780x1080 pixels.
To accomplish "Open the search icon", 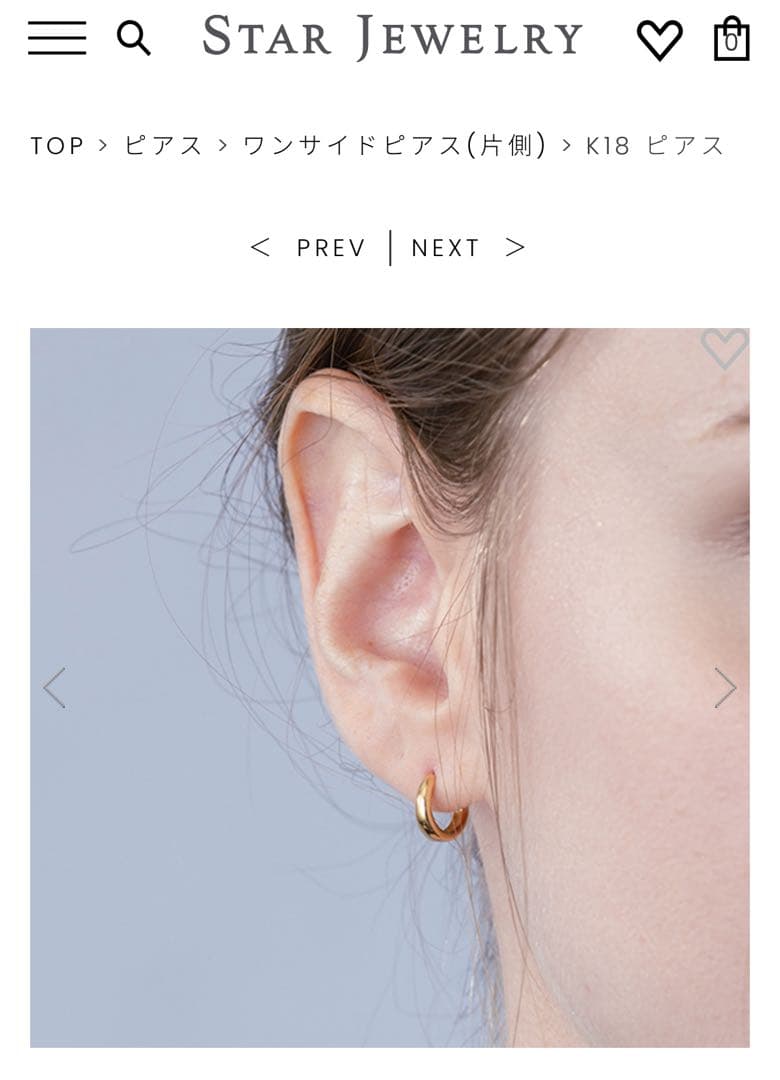I will pos(133,38).
